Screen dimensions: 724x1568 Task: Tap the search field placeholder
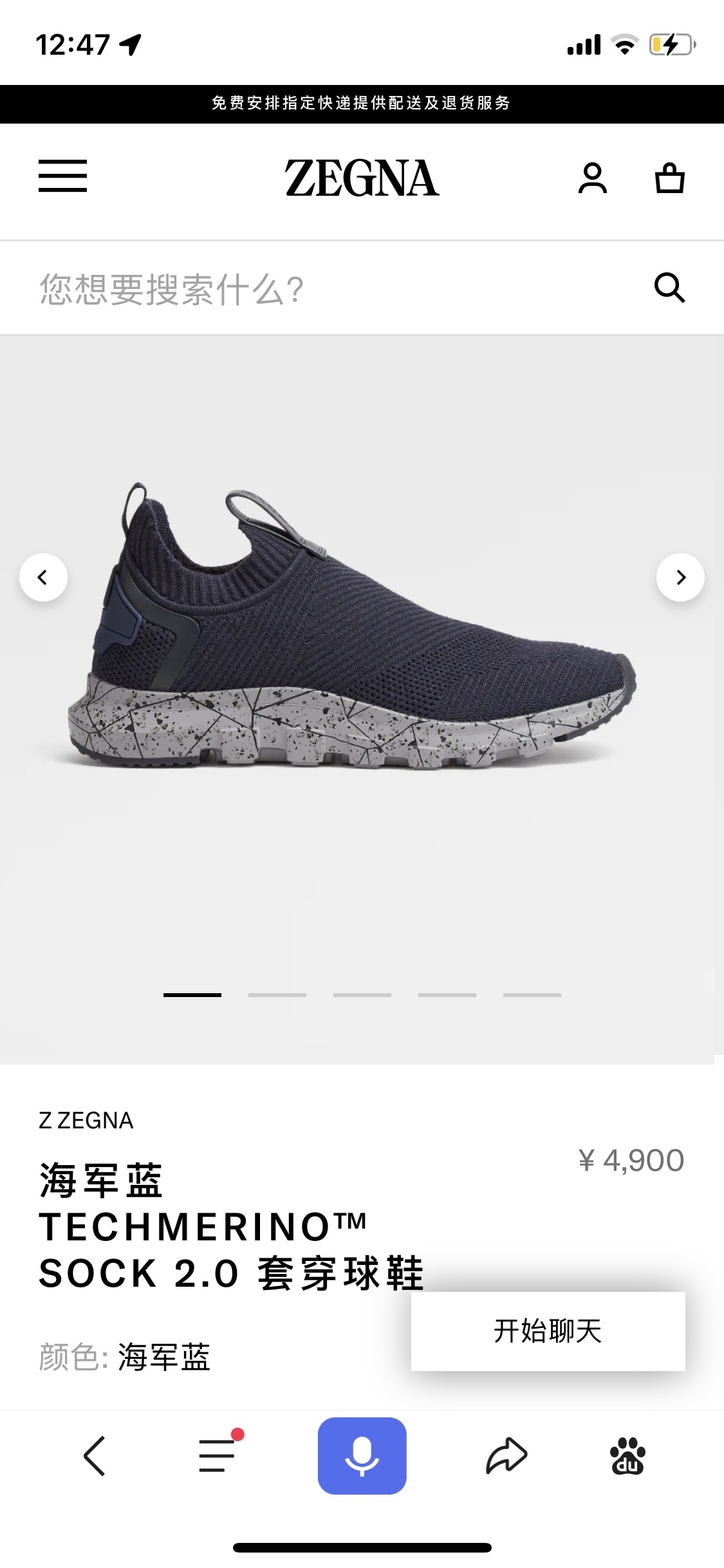coord(172,289)
